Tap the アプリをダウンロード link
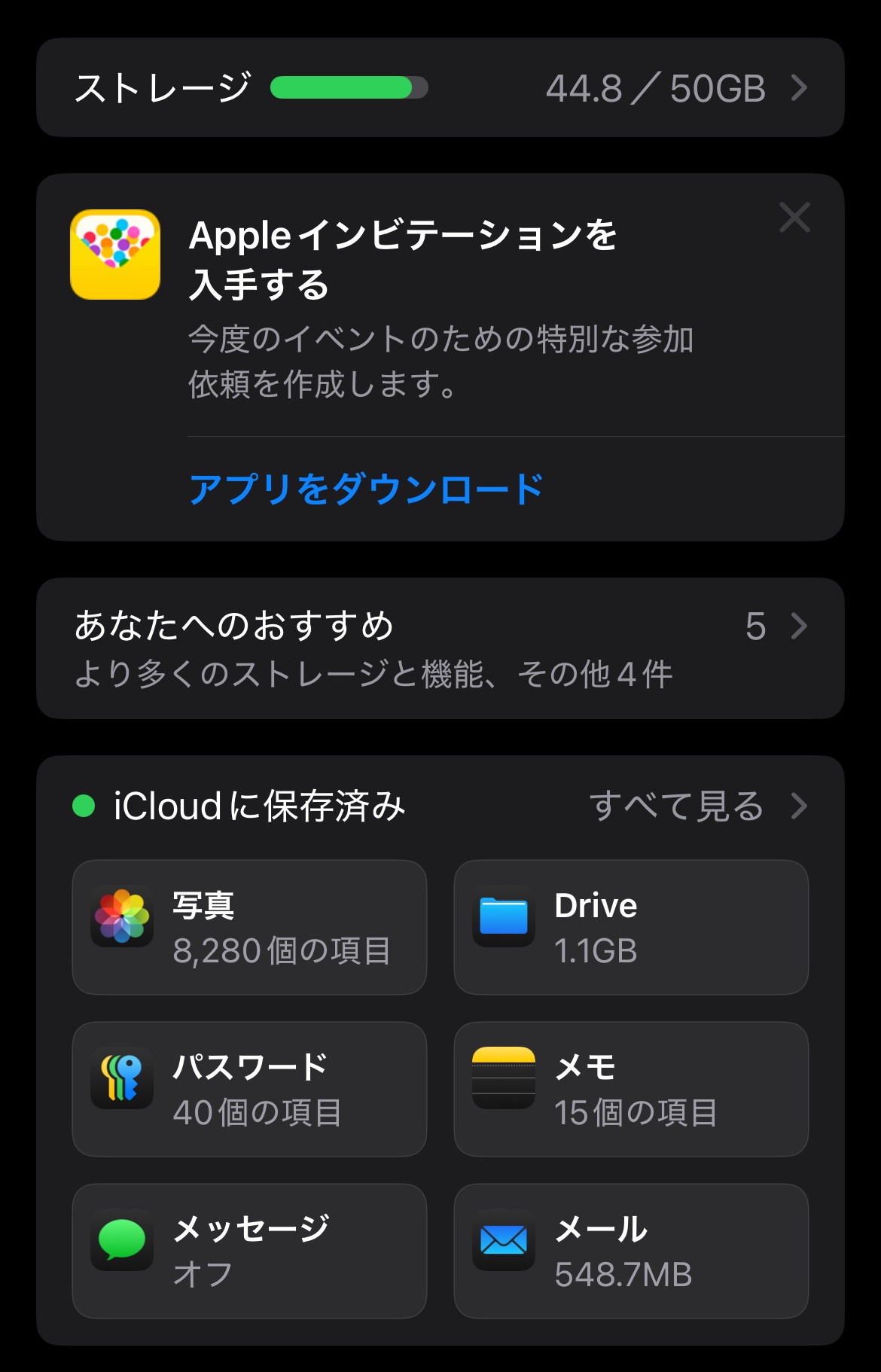This screenshot has width=881, height=1372. [x=366, y=489]
